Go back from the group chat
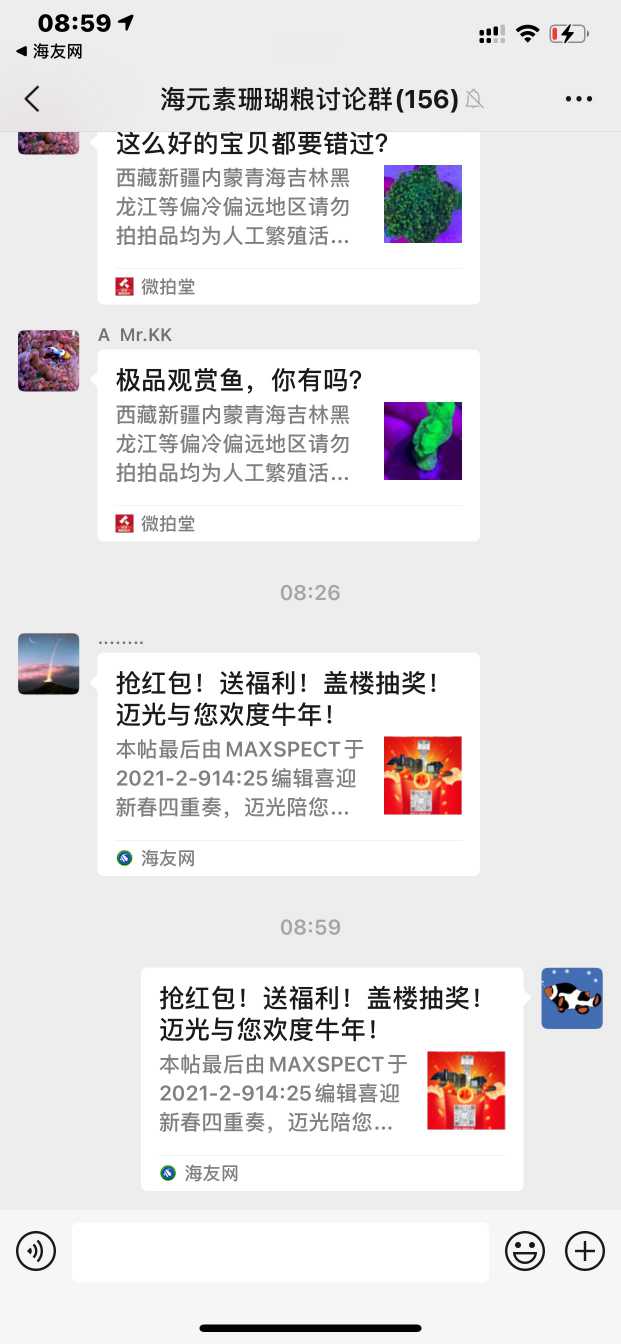Viewport: 621px width, 1344px height. [x=32, y=98]
